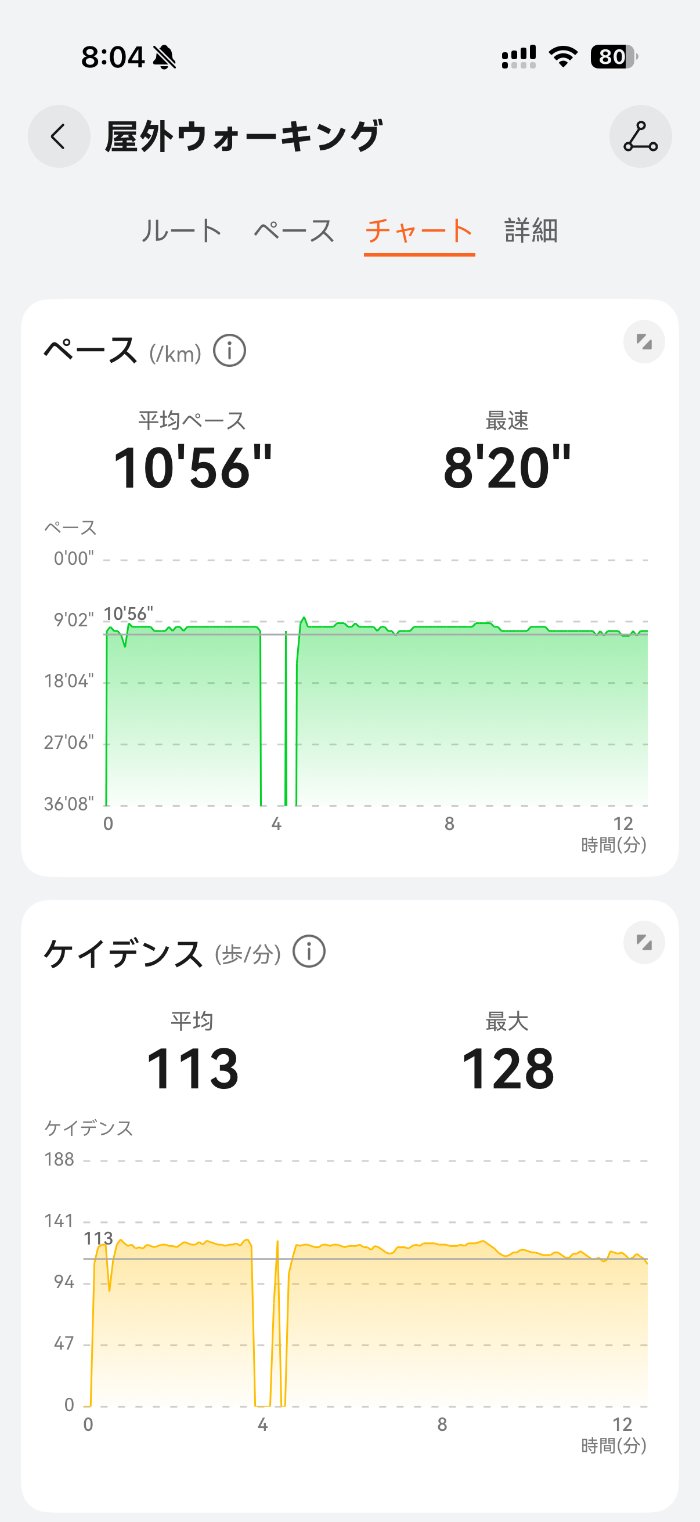Viewport: 700px width, 1522px height.
Task: Open the route share icon
Action: [x=640, y=136]
